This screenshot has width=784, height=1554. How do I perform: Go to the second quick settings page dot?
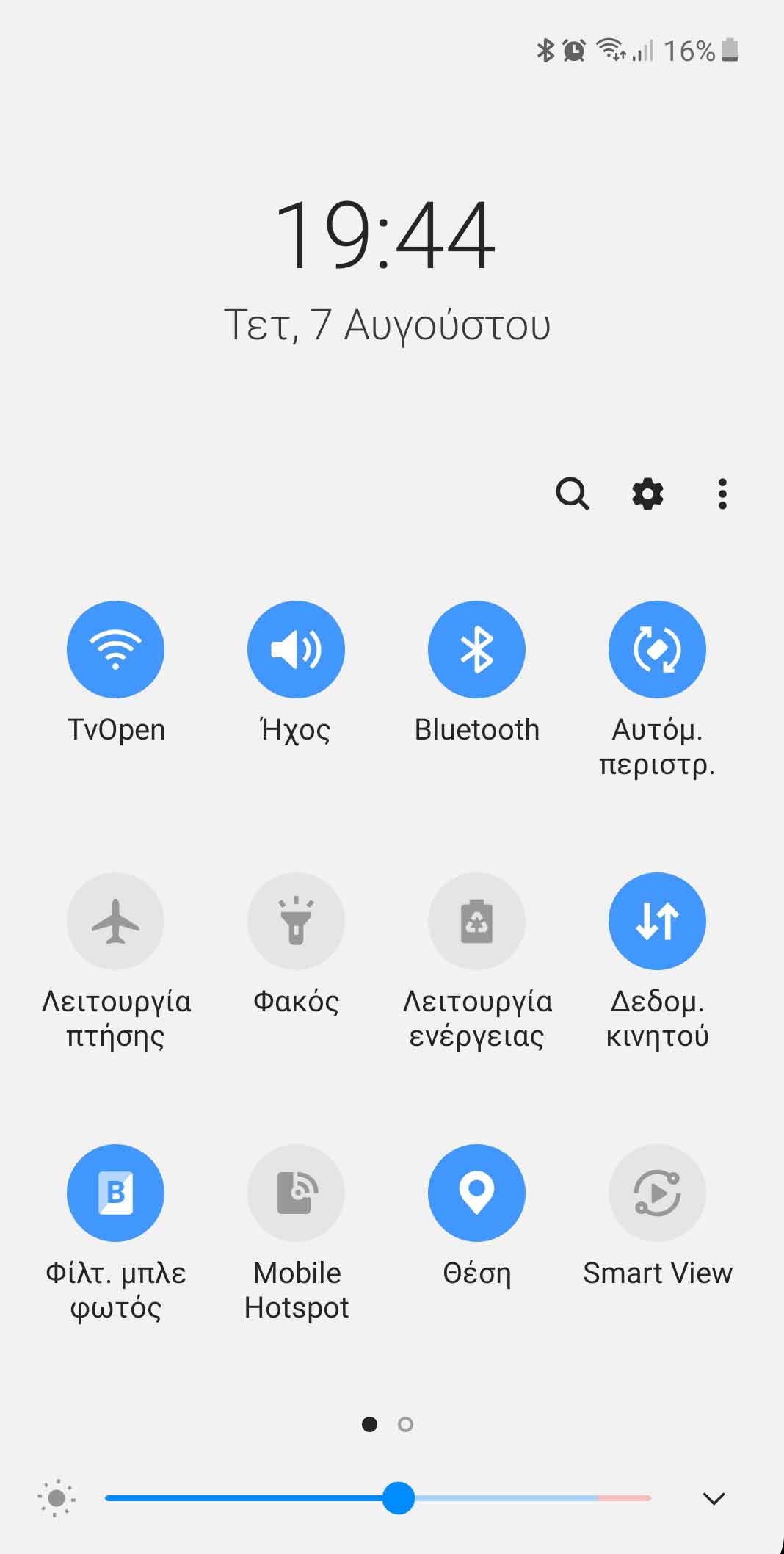[405, 1425]
